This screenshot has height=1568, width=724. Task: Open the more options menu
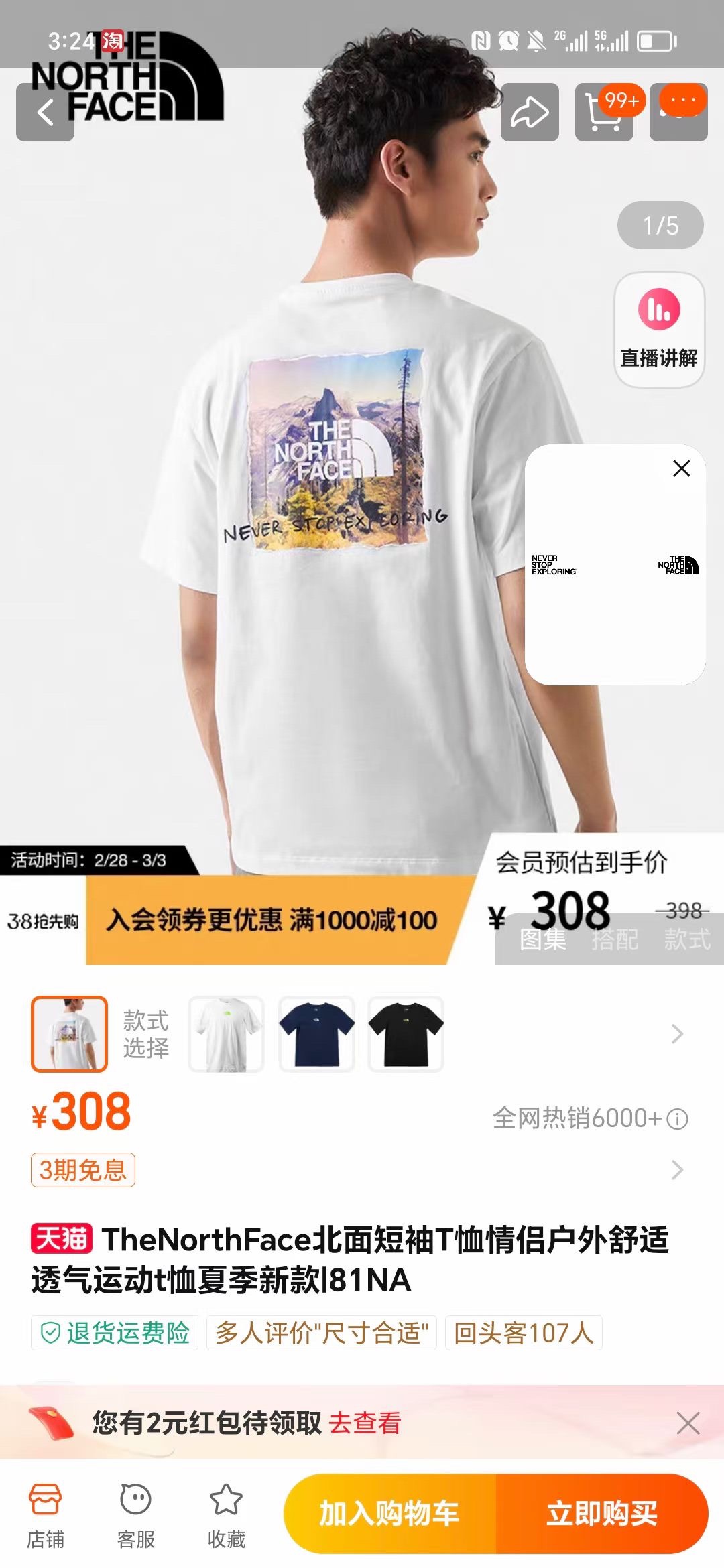679,111
